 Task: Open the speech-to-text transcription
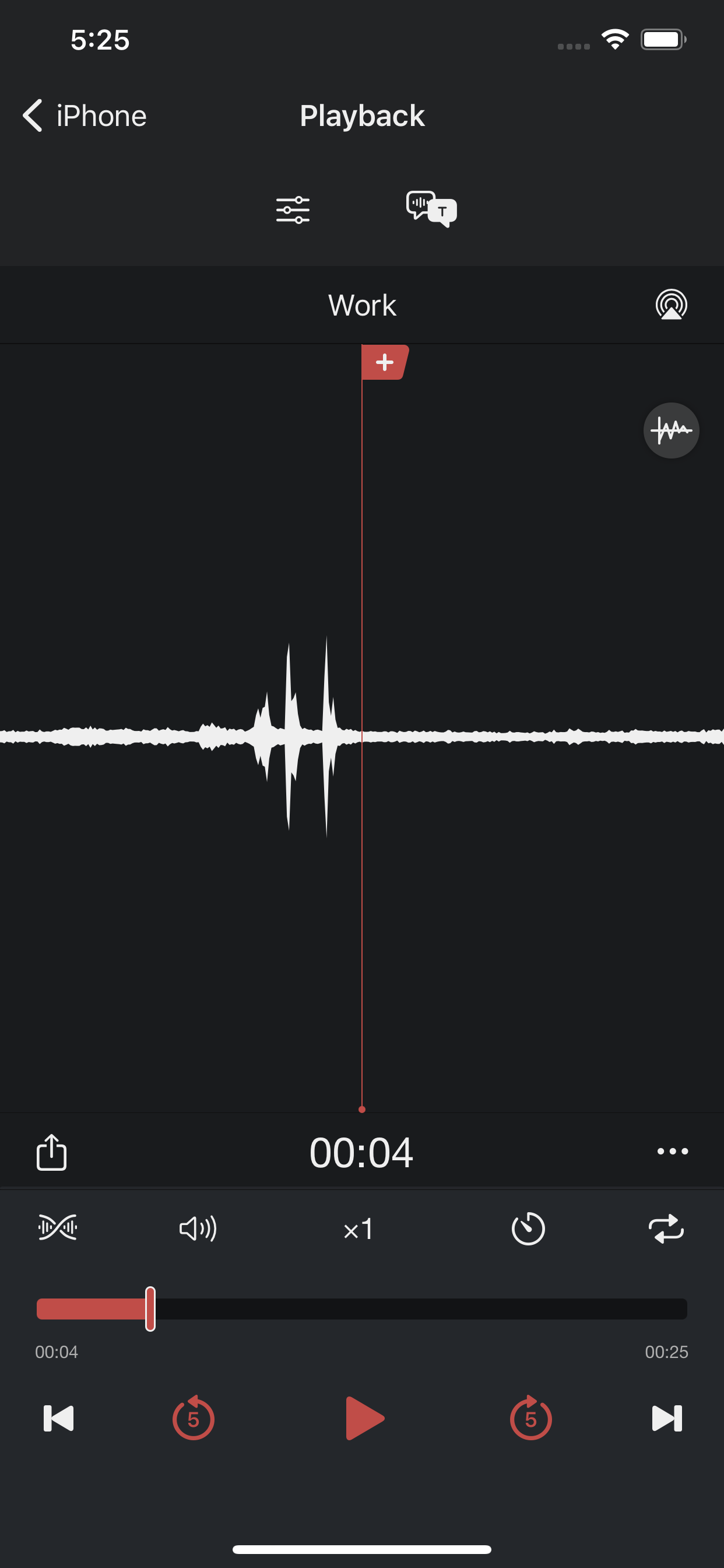tap(431, 209)
